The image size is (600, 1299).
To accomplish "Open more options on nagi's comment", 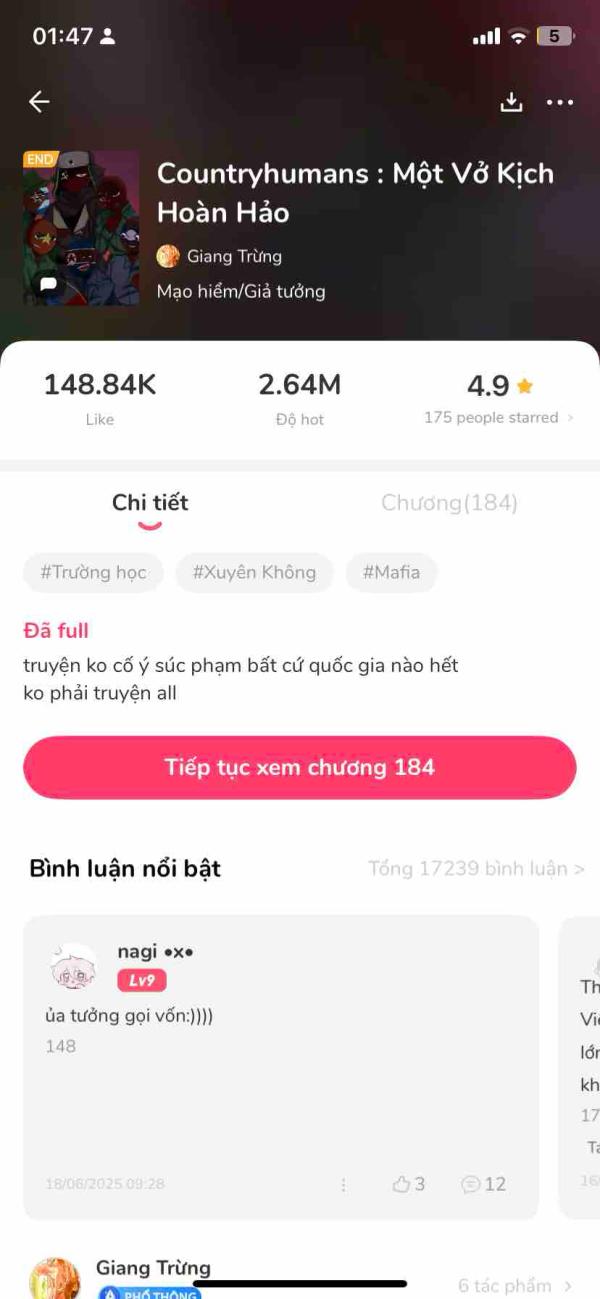I will click(x=343, y=1184).
